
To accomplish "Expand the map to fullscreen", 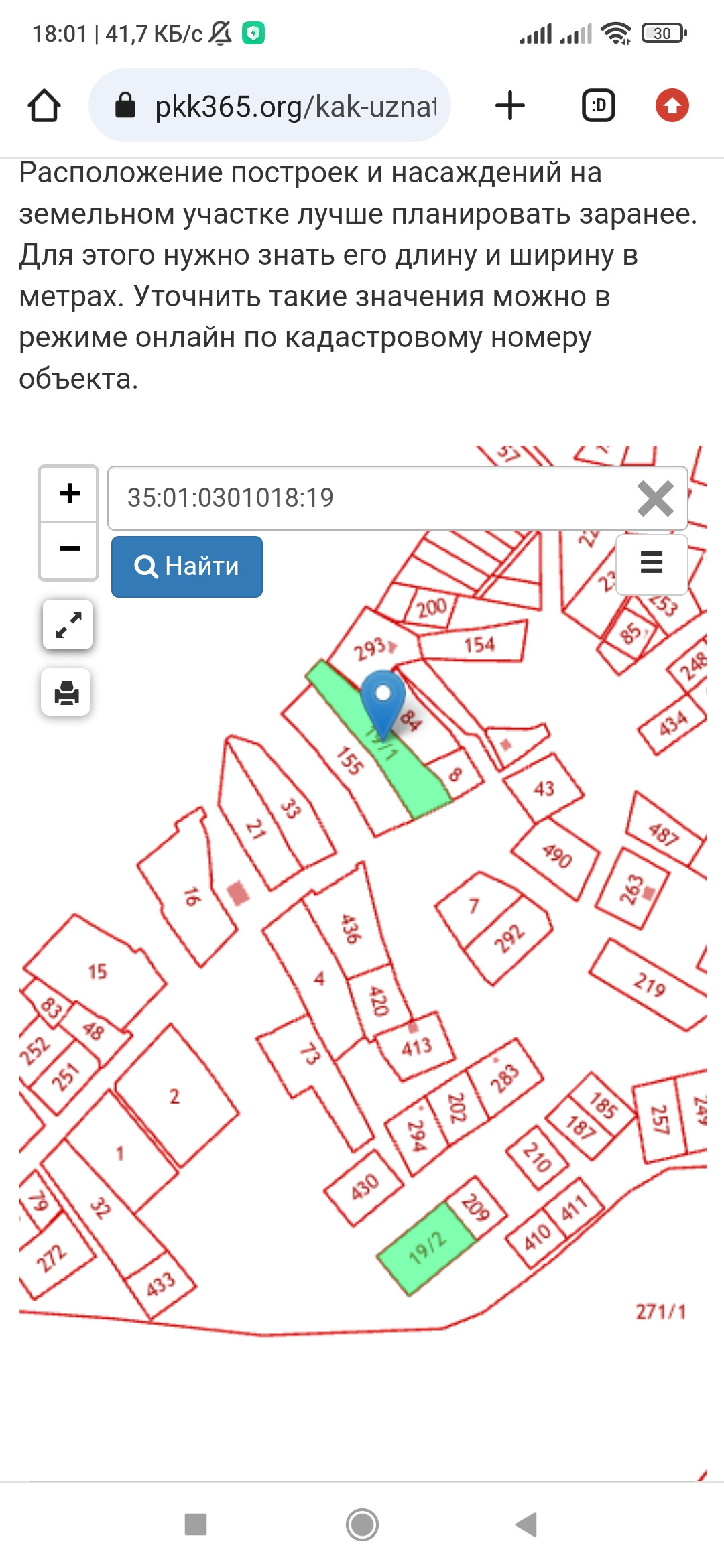I will click(x=68, y=625).
